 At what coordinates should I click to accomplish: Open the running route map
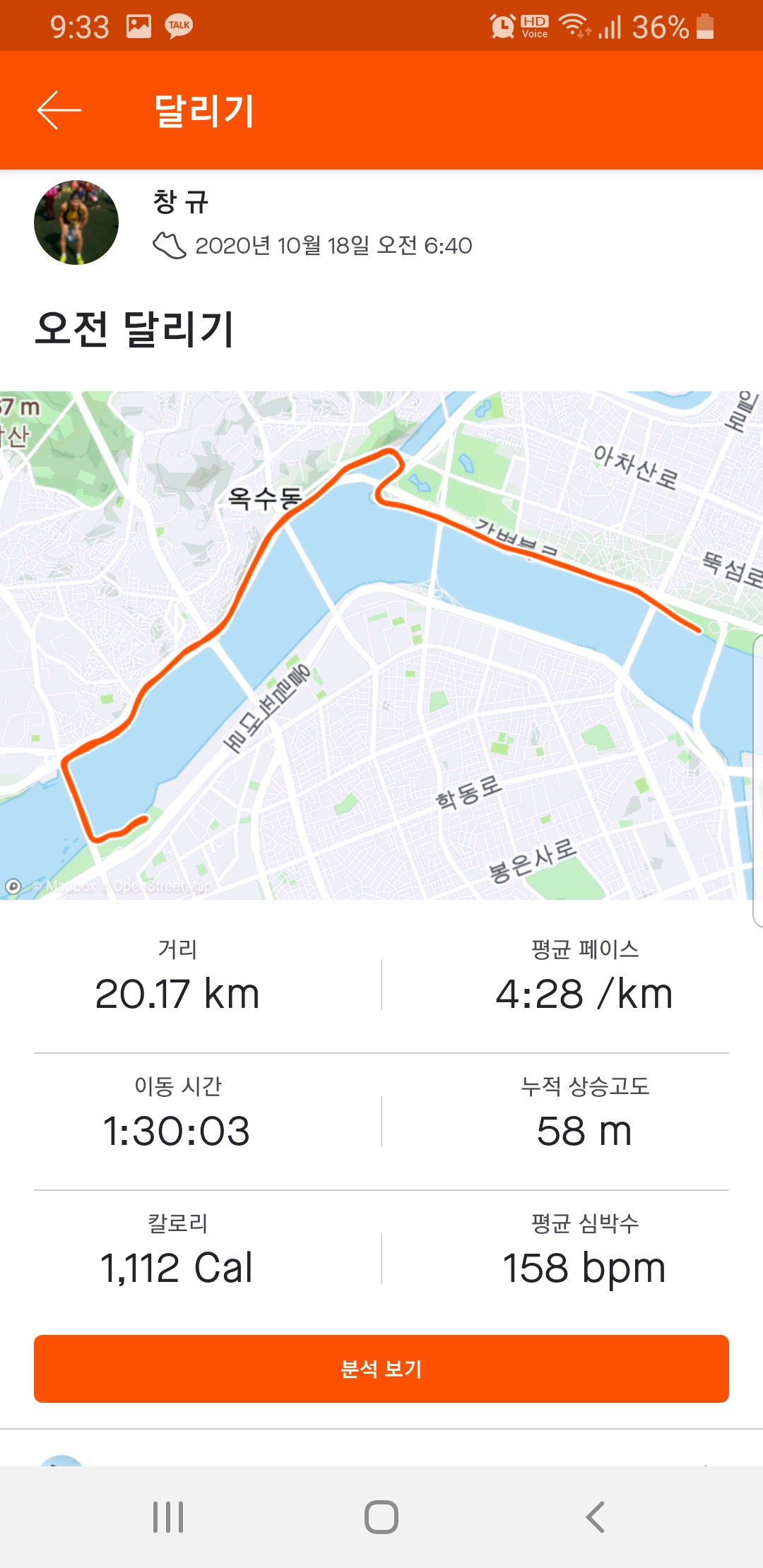tap(381, 644)
